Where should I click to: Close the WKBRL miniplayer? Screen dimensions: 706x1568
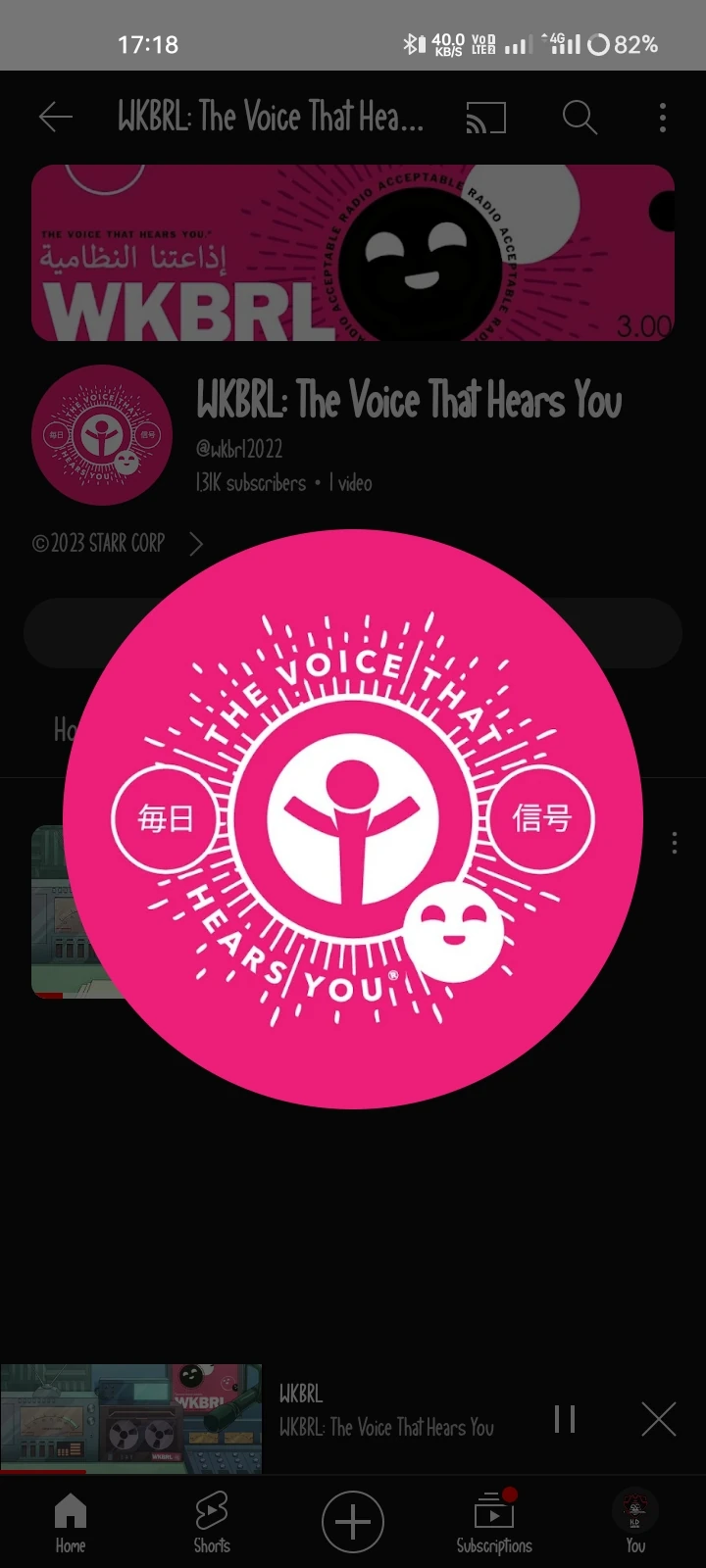click(x=658, y=1418)
